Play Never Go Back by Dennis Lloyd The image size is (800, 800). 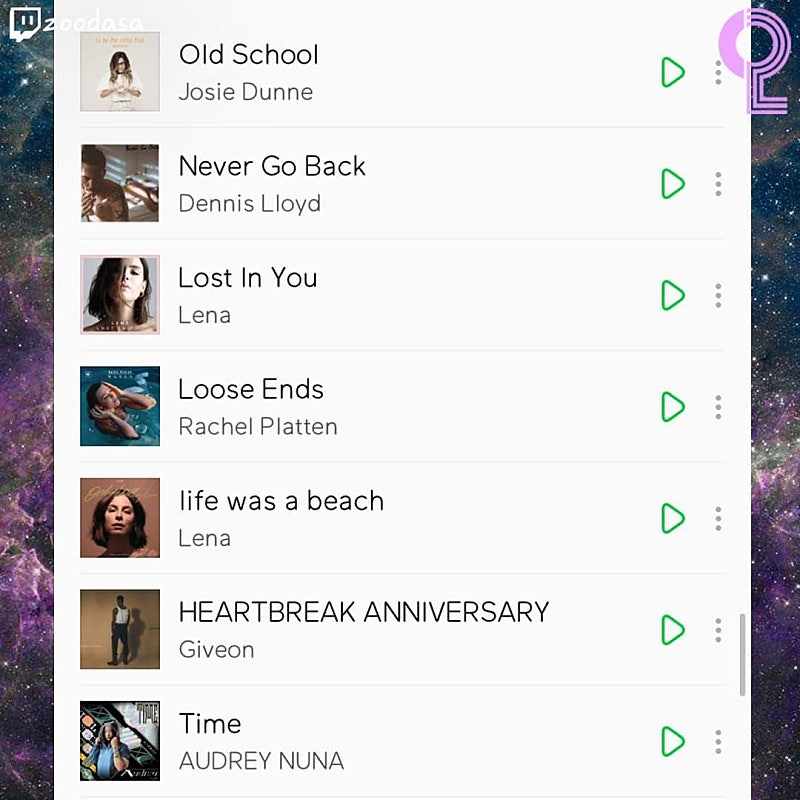[672, 184]
